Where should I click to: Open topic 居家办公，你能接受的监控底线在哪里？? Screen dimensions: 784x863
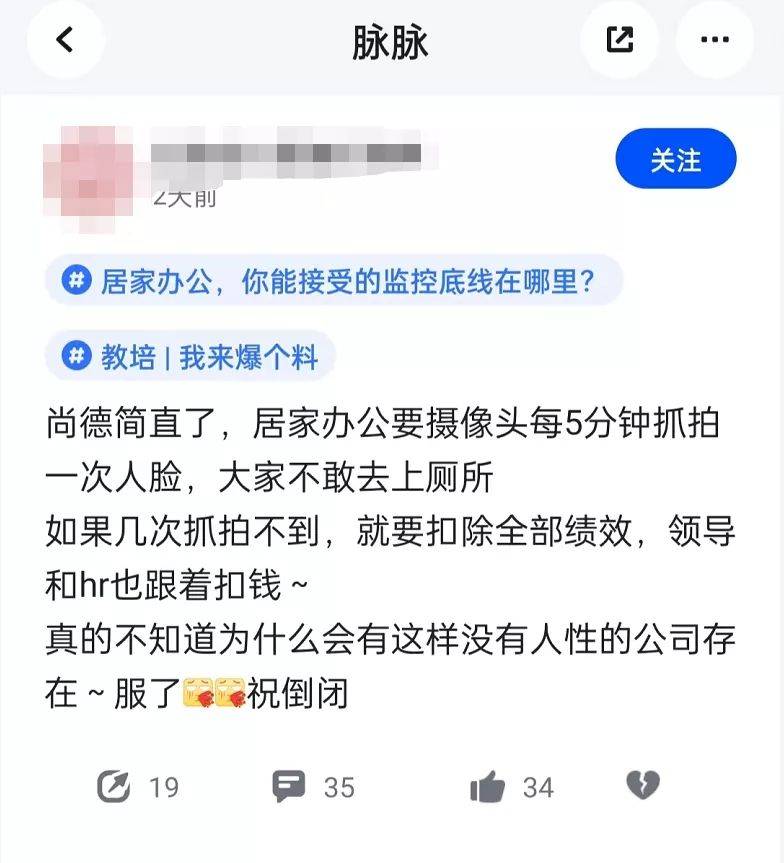coord(334,282)
